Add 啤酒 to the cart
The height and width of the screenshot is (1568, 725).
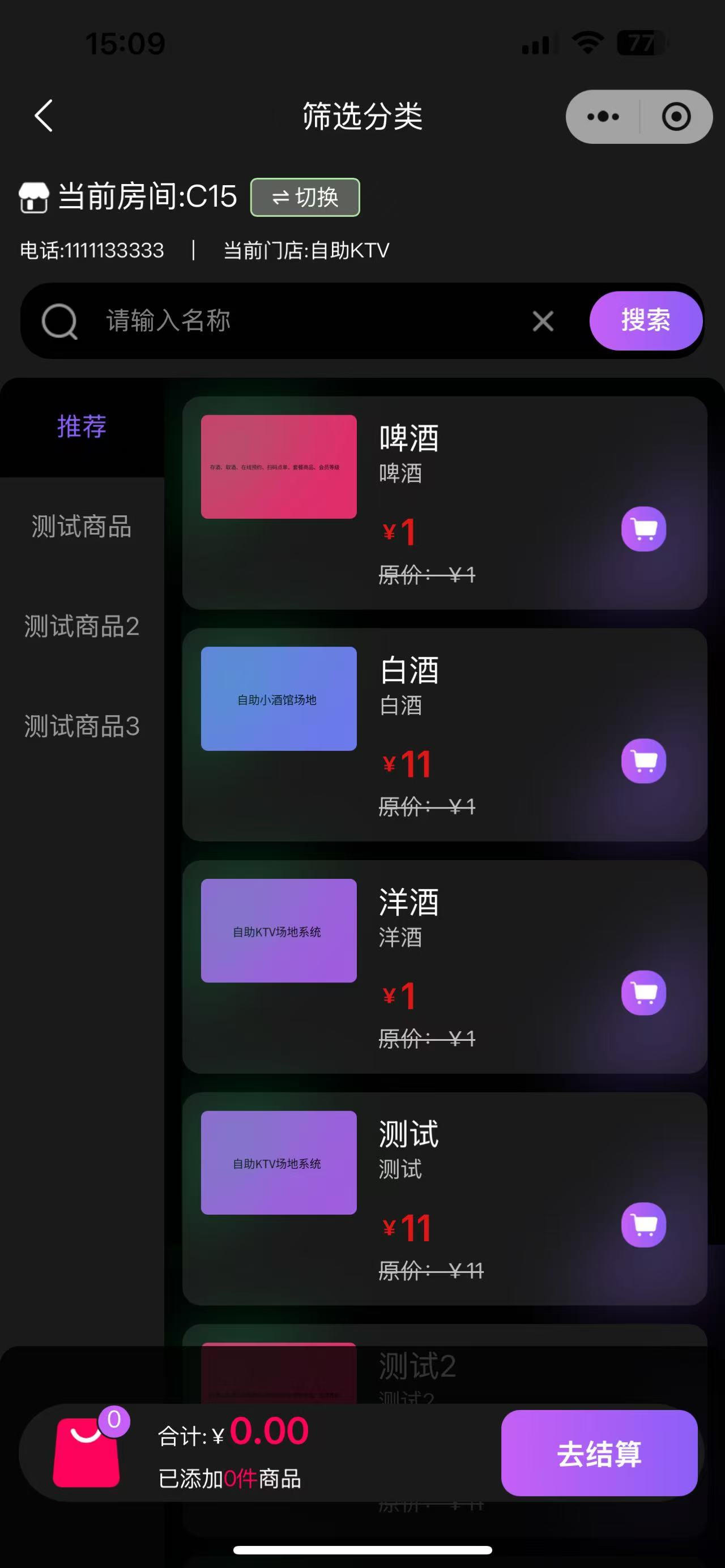(x=643, y=529)
